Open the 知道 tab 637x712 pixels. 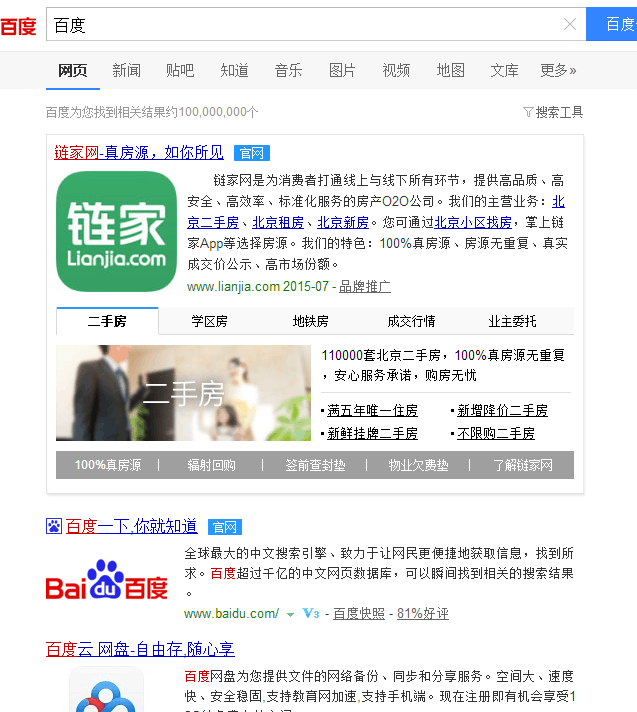pos(234,70)
